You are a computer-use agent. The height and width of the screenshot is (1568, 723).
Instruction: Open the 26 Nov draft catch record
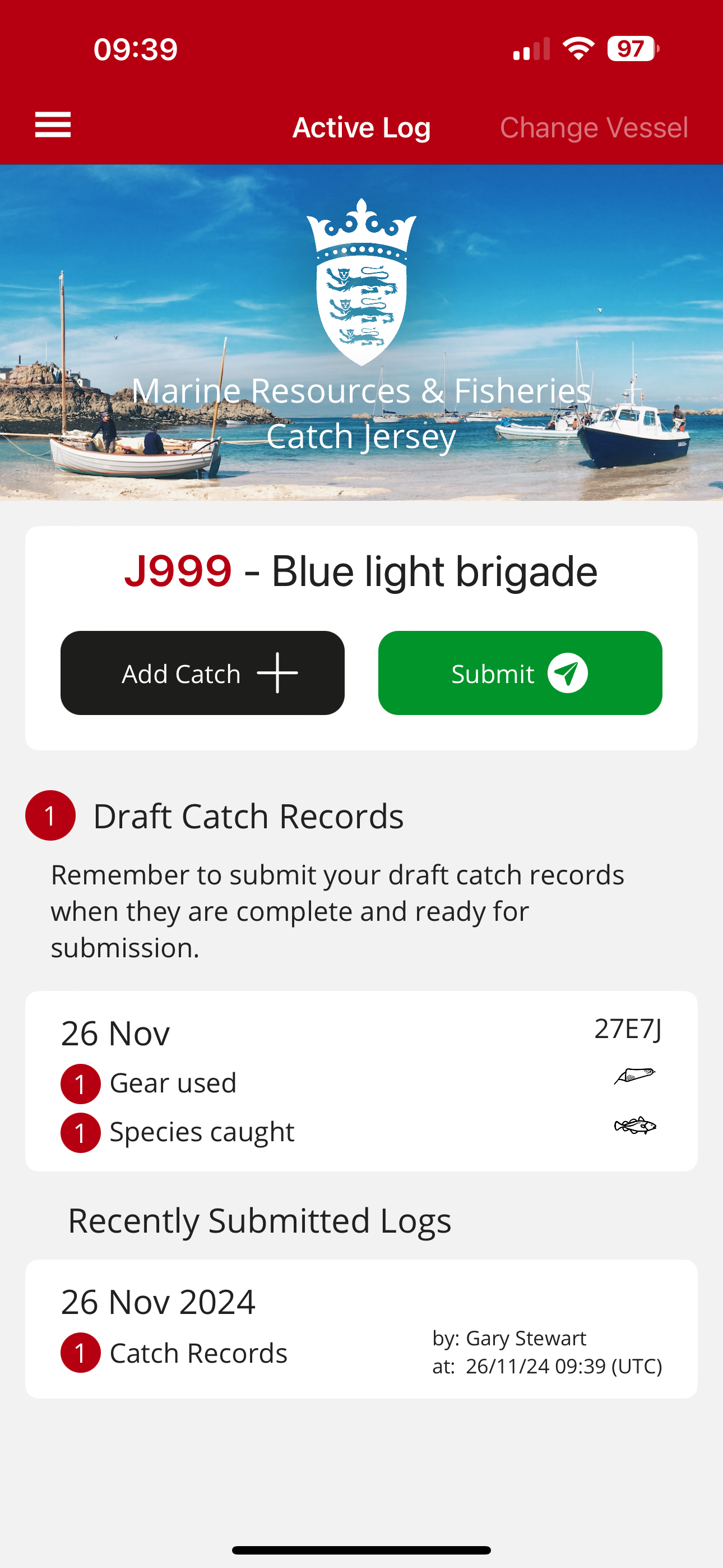coord(361,1081)
